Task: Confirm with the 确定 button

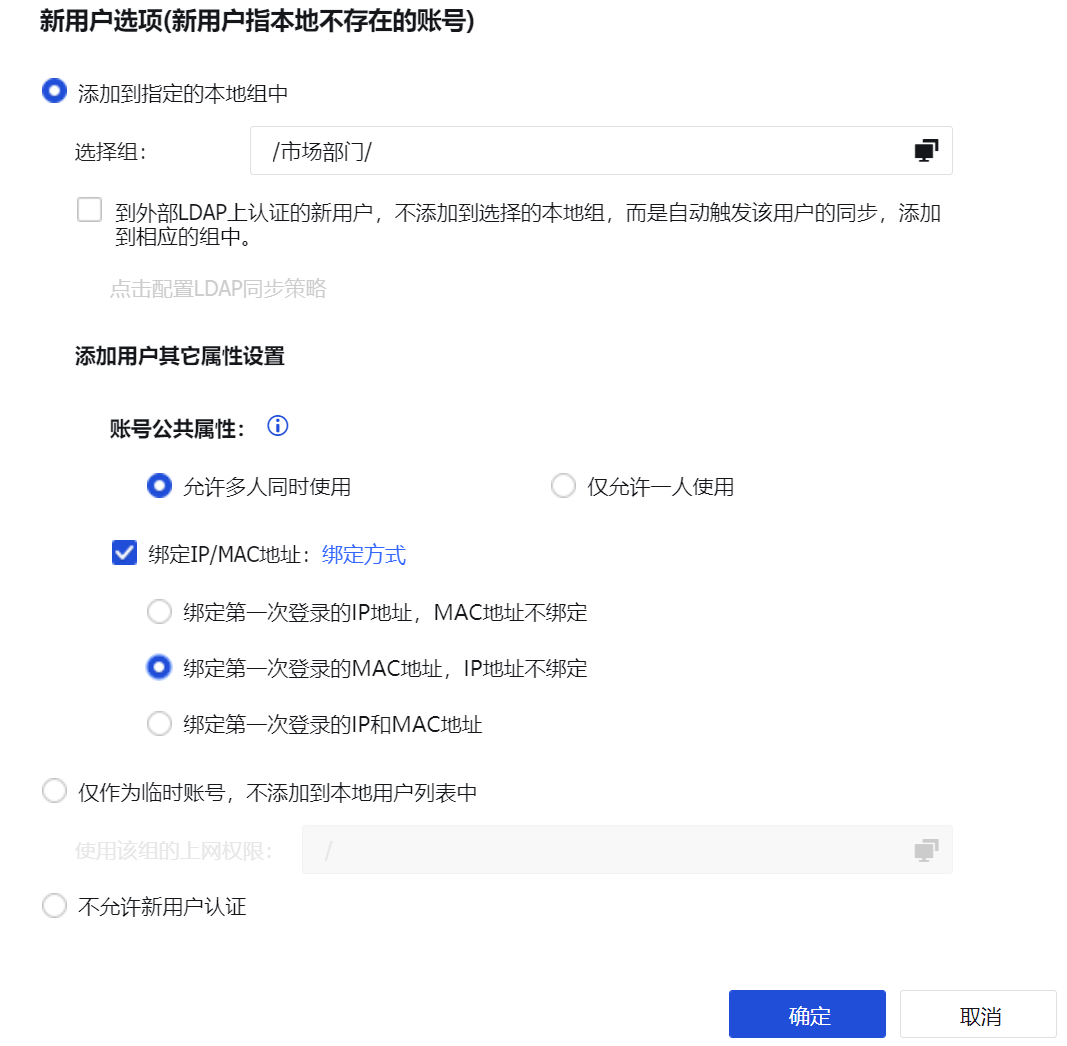Action: pos(807,1015)
